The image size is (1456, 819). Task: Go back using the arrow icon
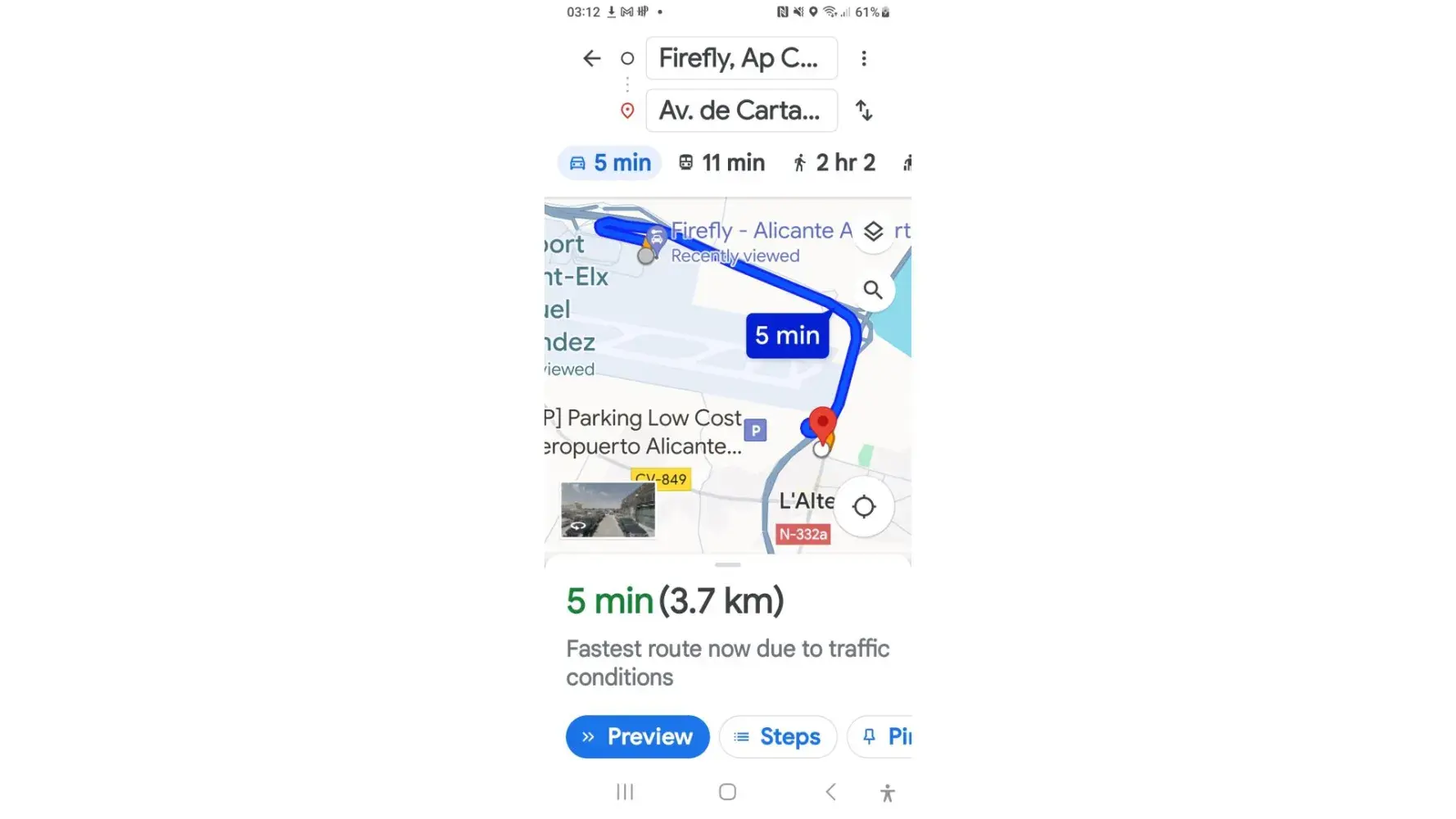point(591,58)
